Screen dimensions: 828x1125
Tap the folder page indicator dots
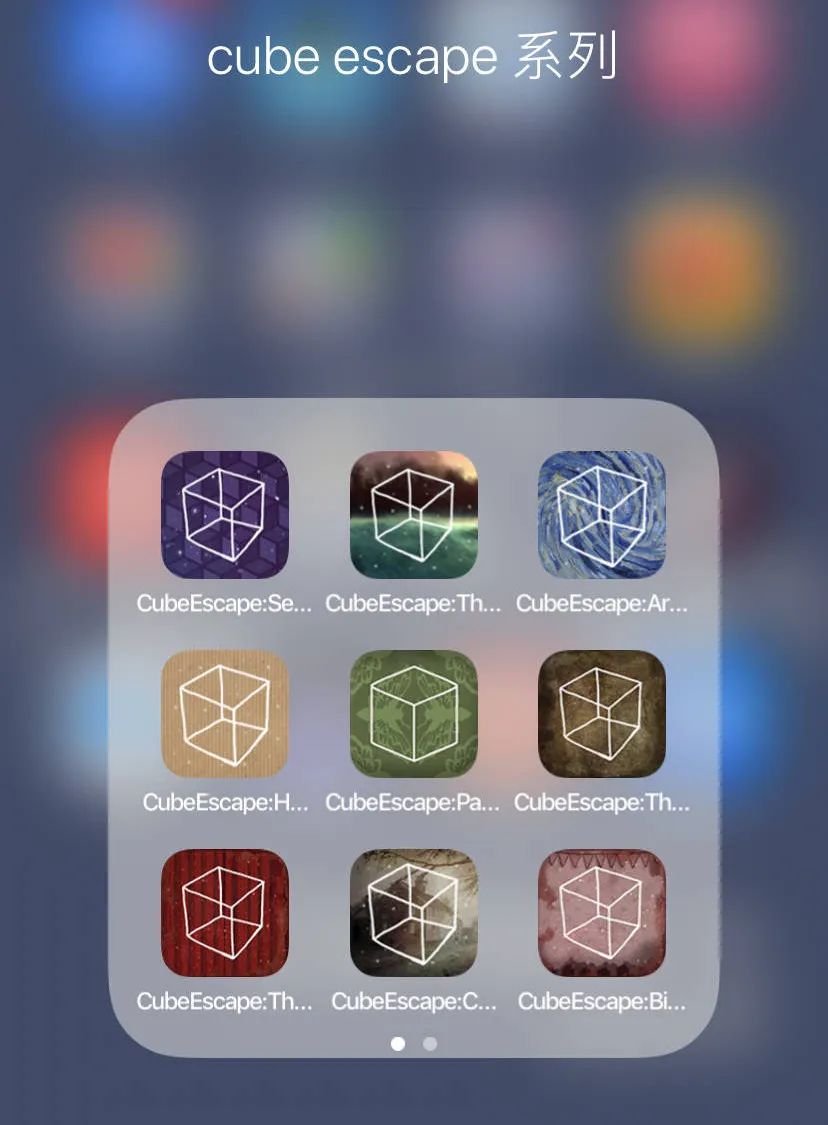click(x=414, y=1044)
